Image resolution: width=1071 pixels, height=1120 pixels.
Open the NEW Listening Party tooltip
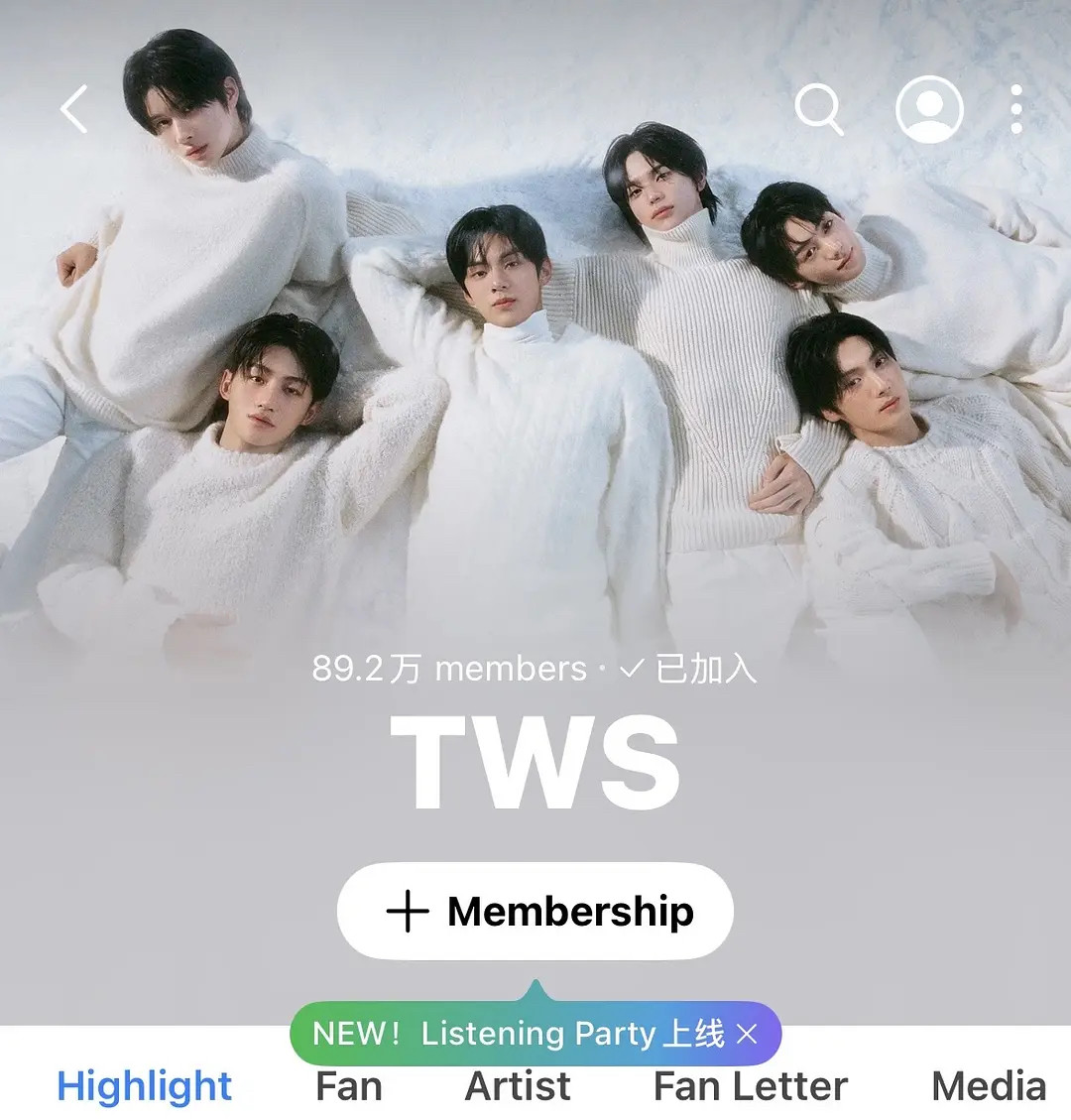[516, 1034]
